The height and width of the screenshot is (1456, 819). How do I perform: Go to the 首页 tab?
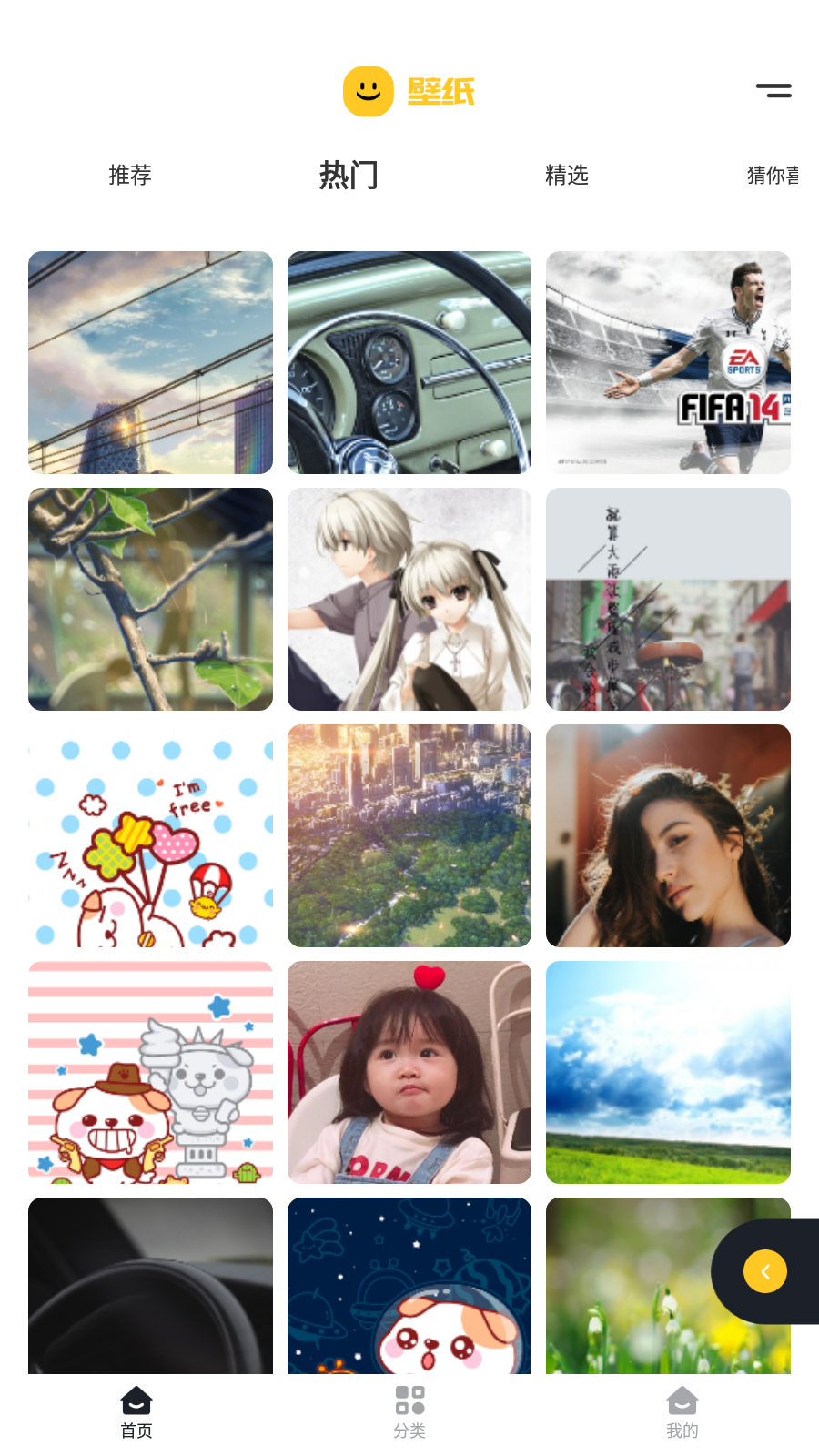pos(136,1411)
